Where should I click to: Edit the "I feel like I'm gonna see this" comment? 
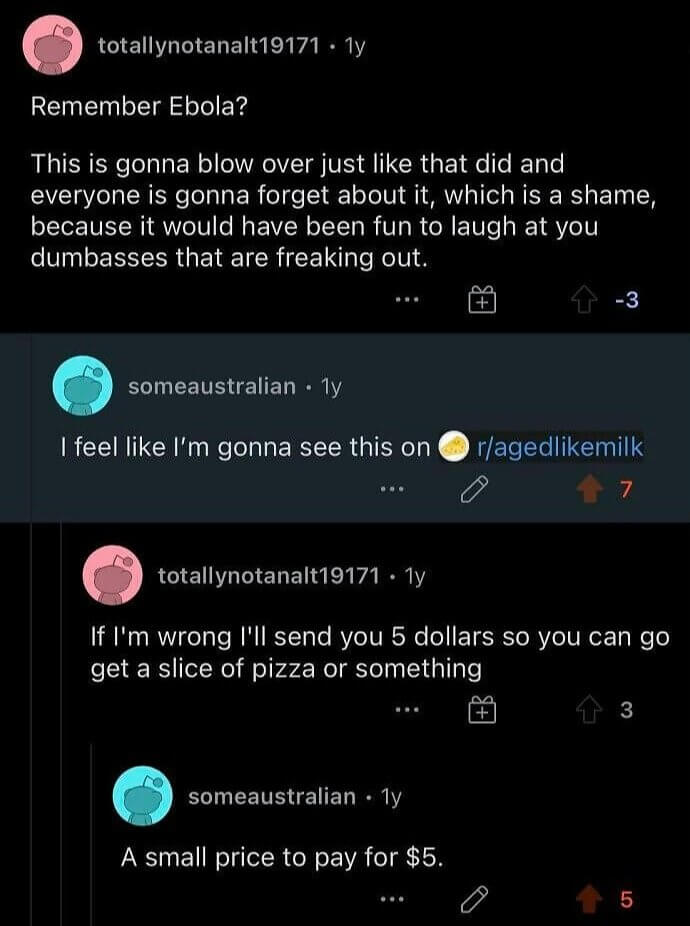[x=475, y=490]
